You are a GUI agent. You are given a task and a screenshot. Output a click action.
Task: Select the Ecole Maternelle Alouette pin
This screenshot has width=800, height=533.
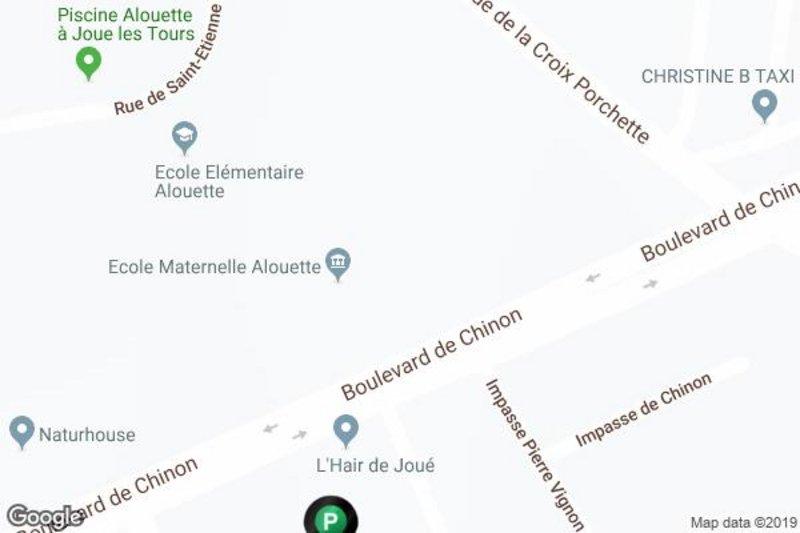[339, 264]
